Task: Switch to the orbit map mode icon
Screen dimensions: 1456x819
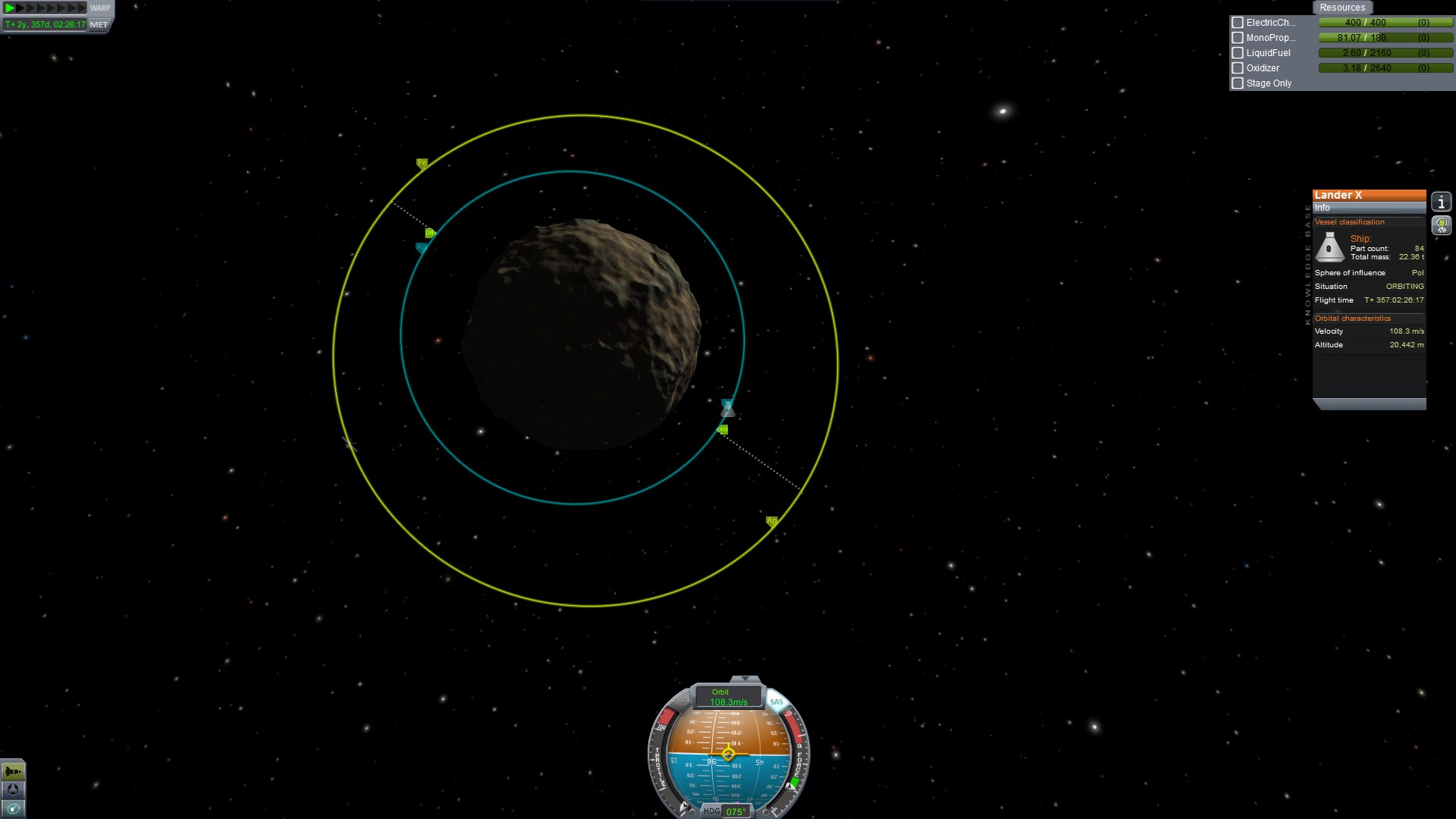Action: 13,808
